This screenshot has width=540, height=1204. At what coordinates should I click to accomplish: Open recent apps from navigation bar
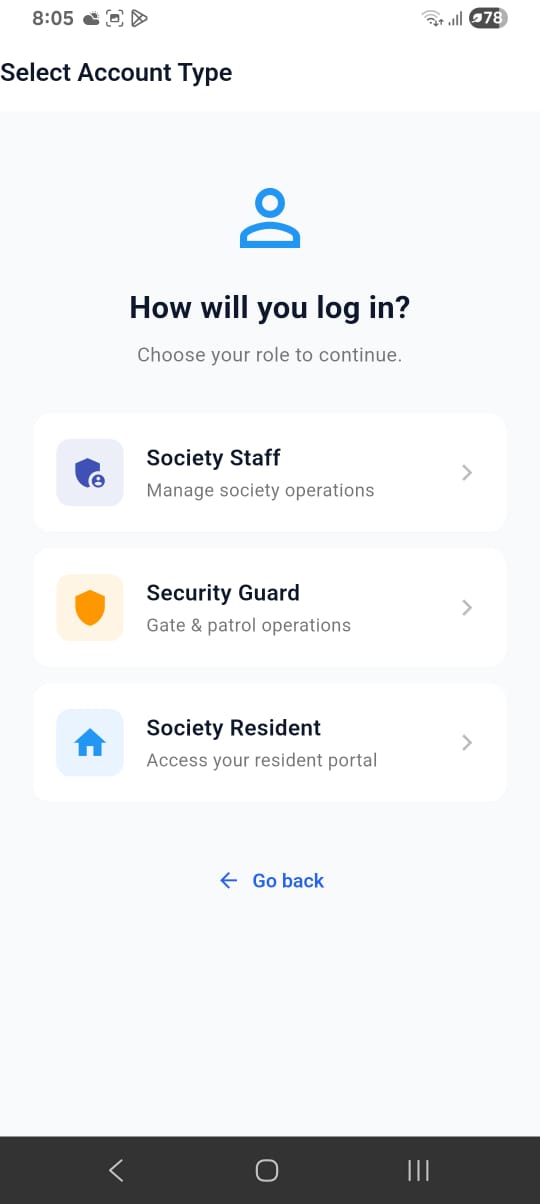(x=418, y=1170)
